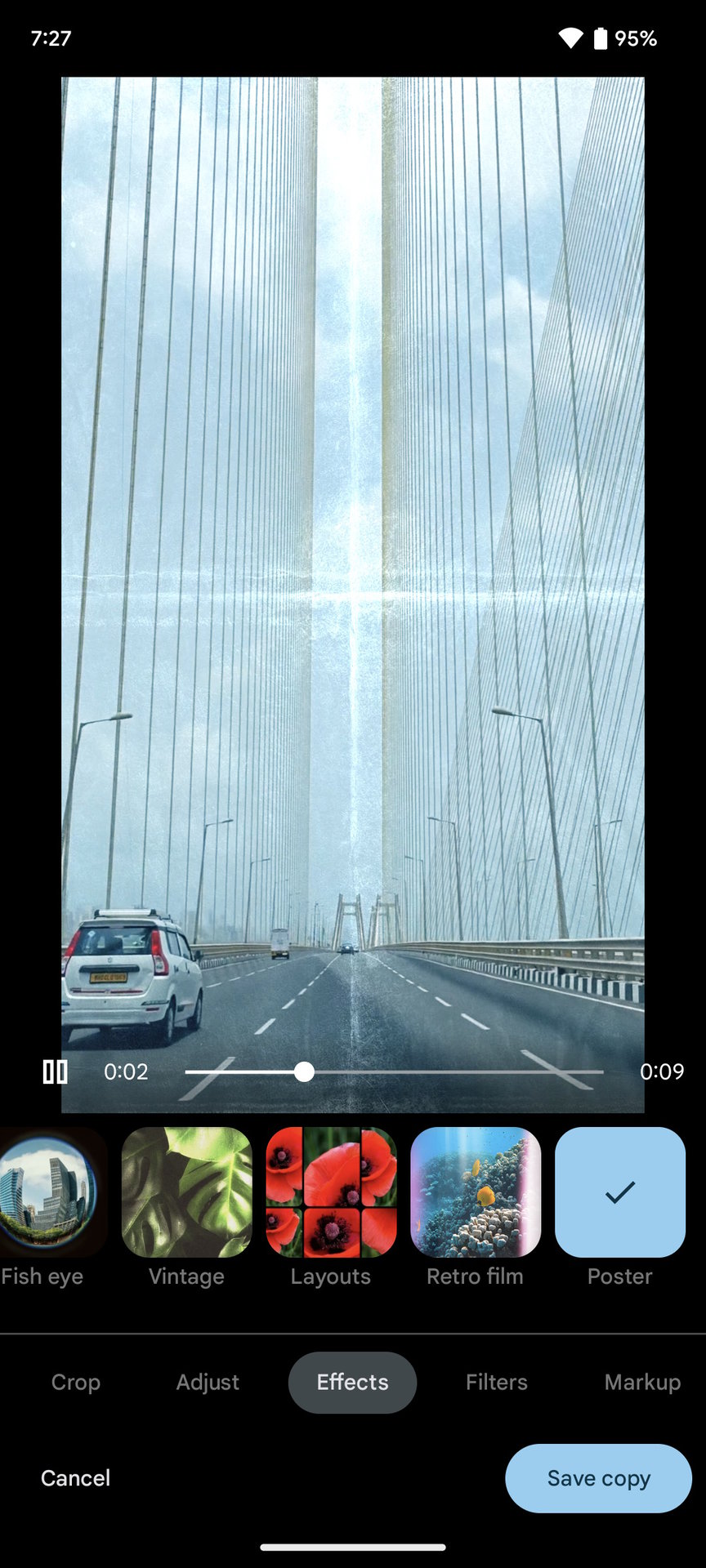Open the Markup tab
706x1568 pixels.
pyautogui.click(x=642, y=1382)
